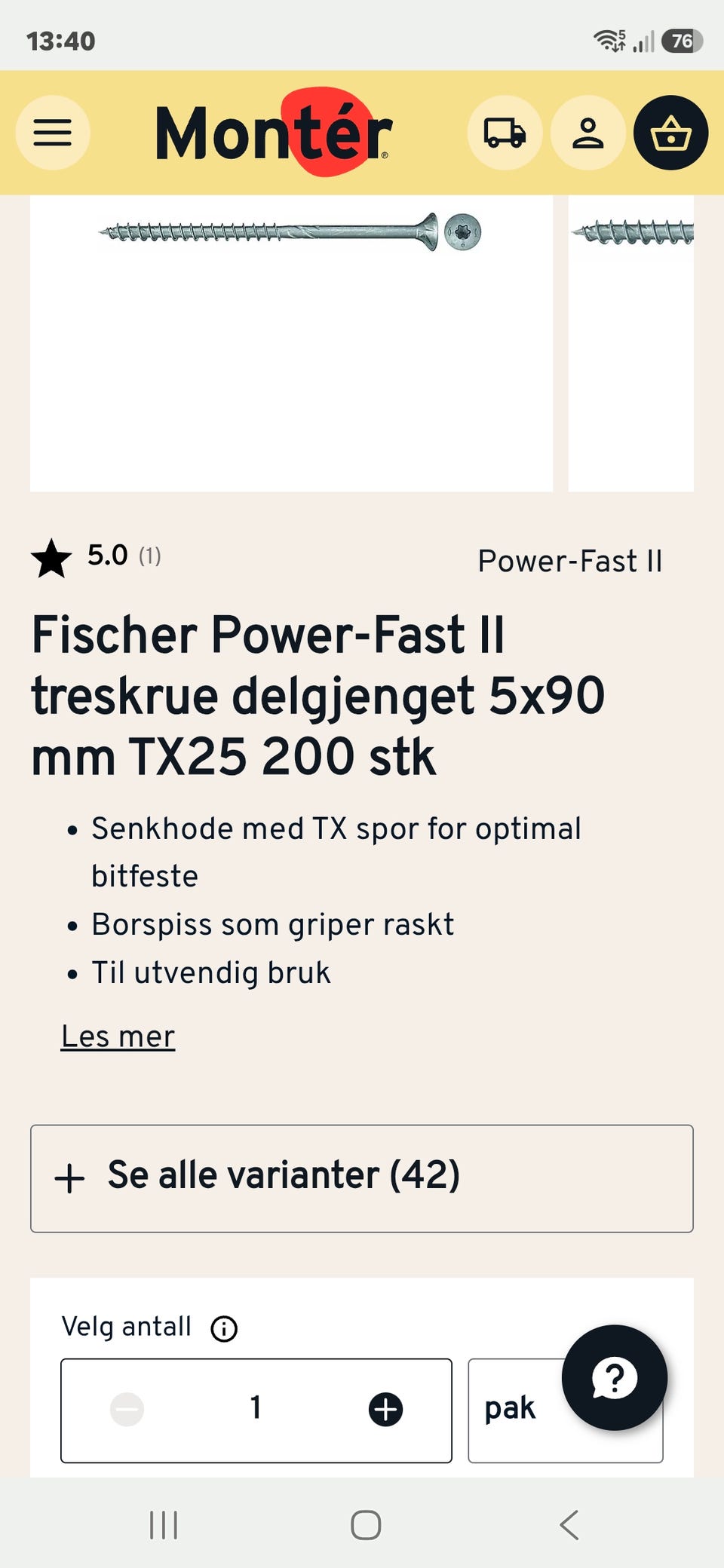Edit the quantity number field

[x=256, y=1407]
